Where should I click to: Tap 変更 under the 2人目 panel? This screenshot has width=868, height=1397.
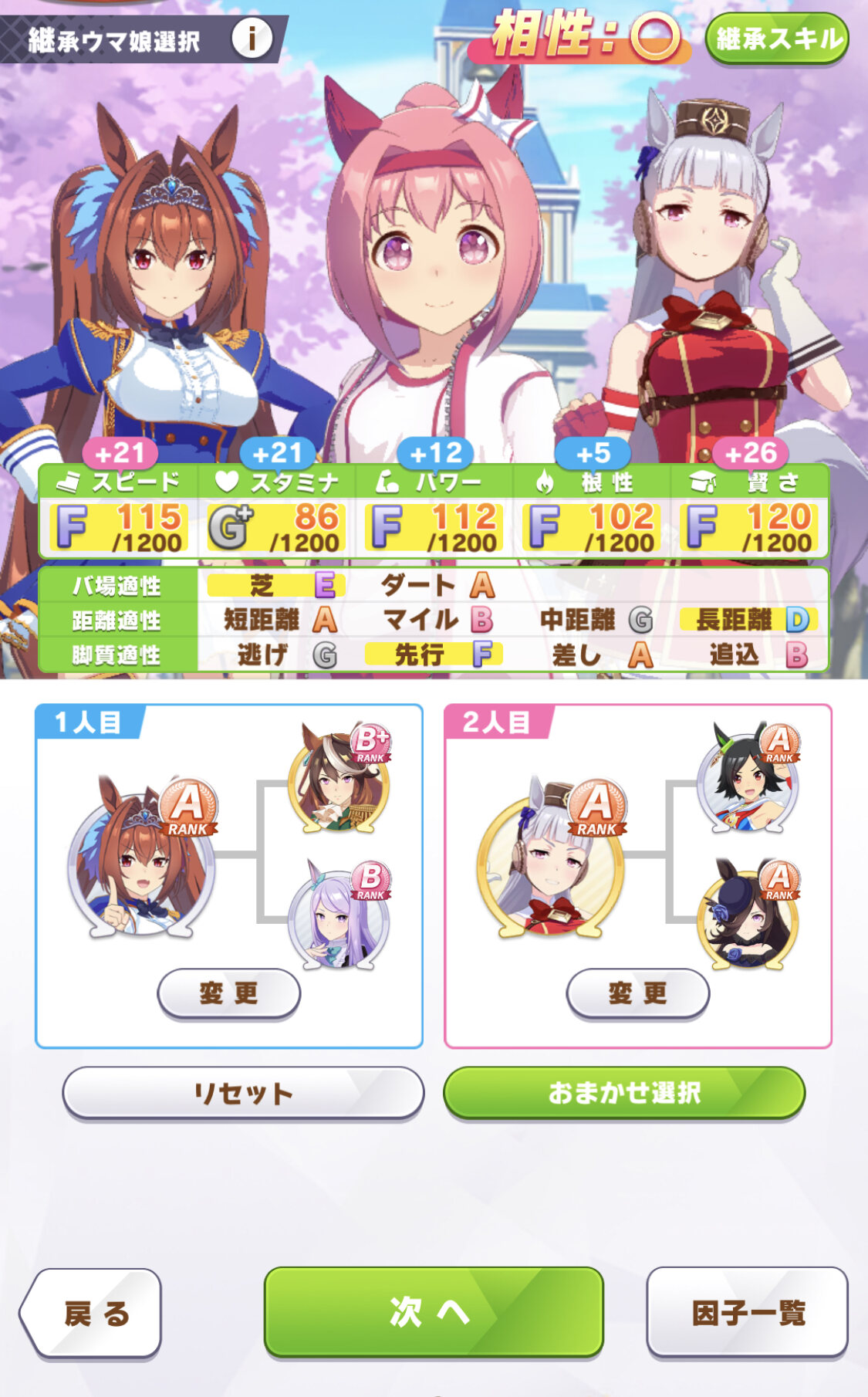(638, 993)
